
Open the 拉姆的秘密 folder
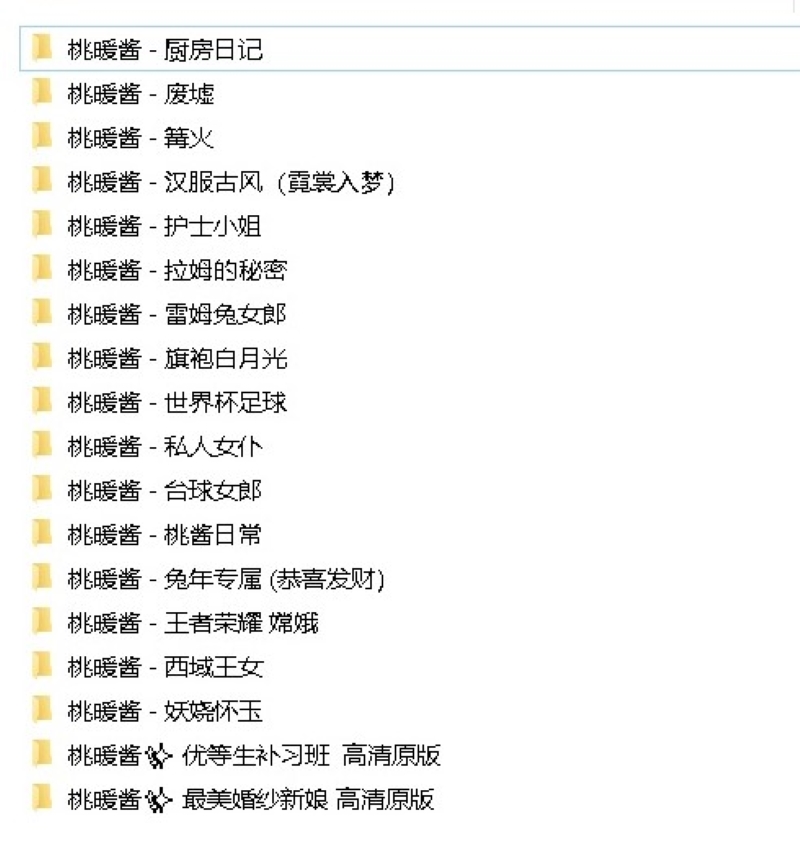coord(177,270)
